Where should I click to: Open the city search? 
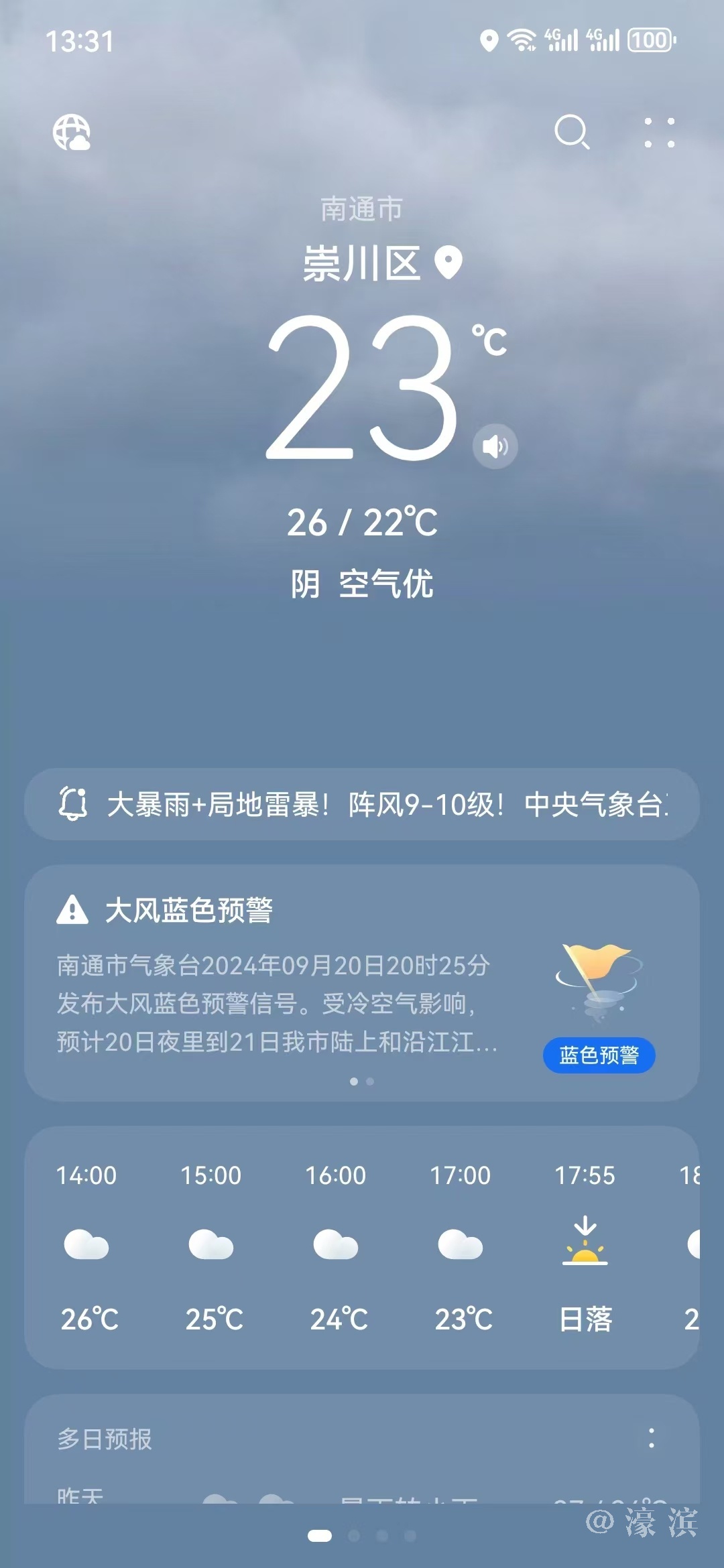pyautogui.click(x=572, y=132)
